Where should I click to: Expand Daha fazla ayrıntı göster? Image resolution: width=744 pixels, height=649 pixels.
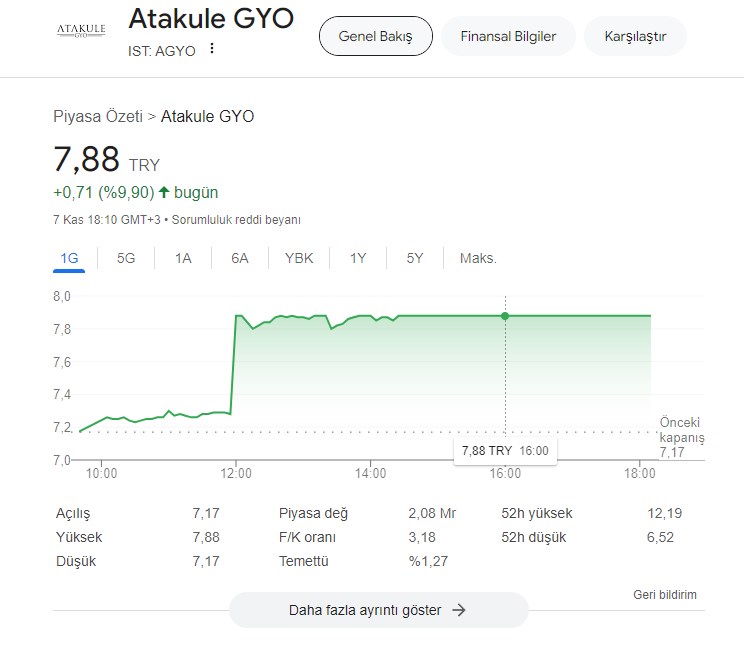point(378,610)
